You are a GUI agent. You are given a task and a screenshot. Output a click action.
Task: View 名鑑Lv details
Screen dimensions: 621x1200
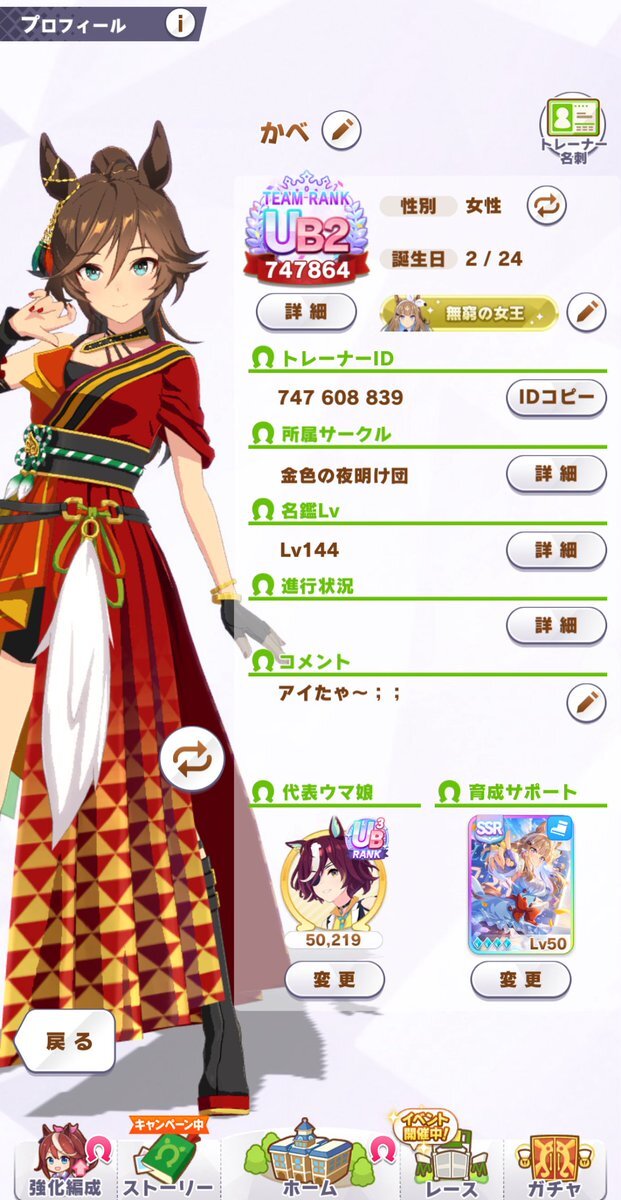(556, 549)
